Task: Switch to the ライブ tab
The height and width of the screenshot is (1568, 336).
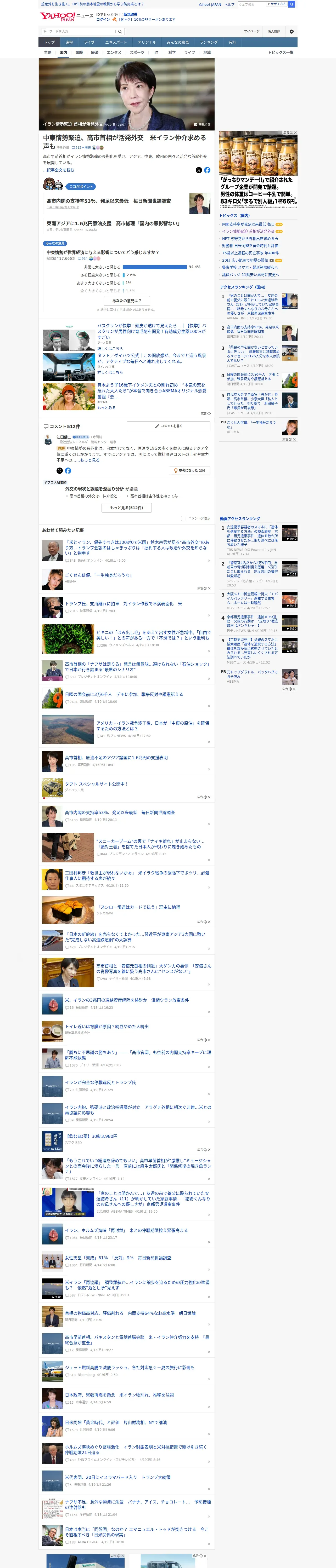Action: 89,43
